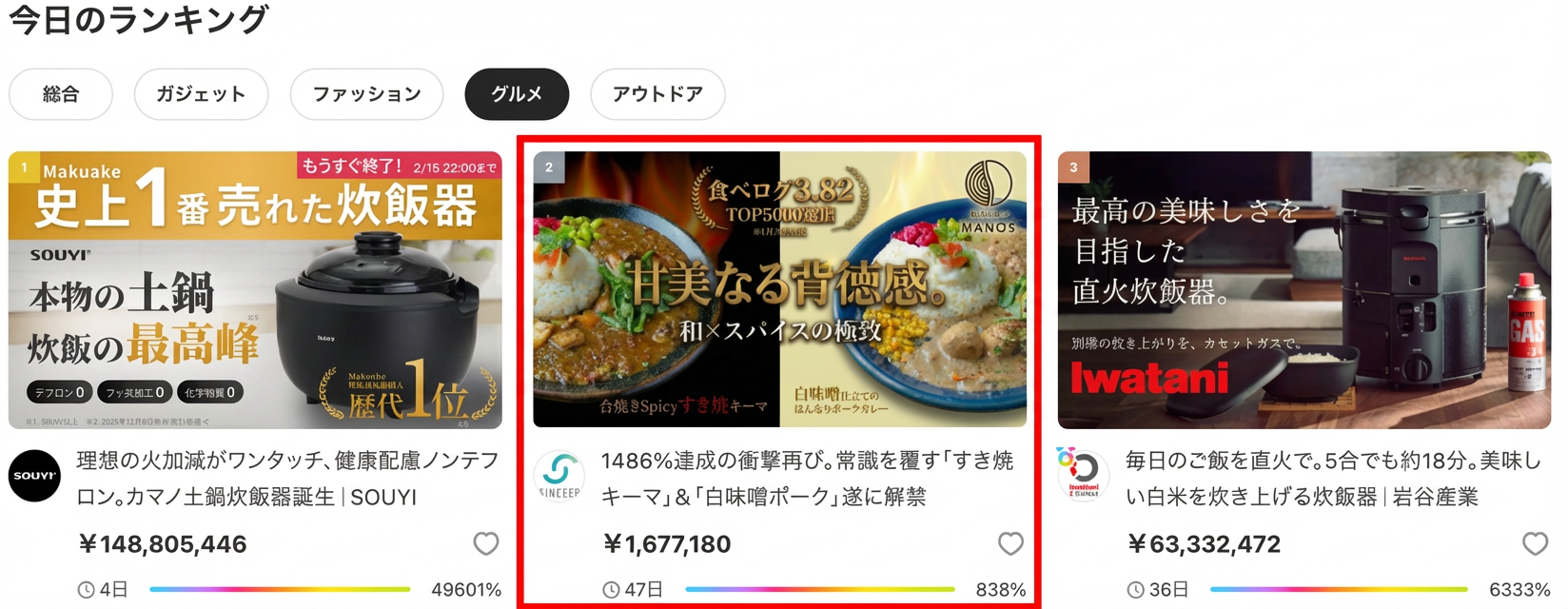Switch to the 総合 ranking tab
Viewport: 1568px width, 609px height.
click(61, 94)
